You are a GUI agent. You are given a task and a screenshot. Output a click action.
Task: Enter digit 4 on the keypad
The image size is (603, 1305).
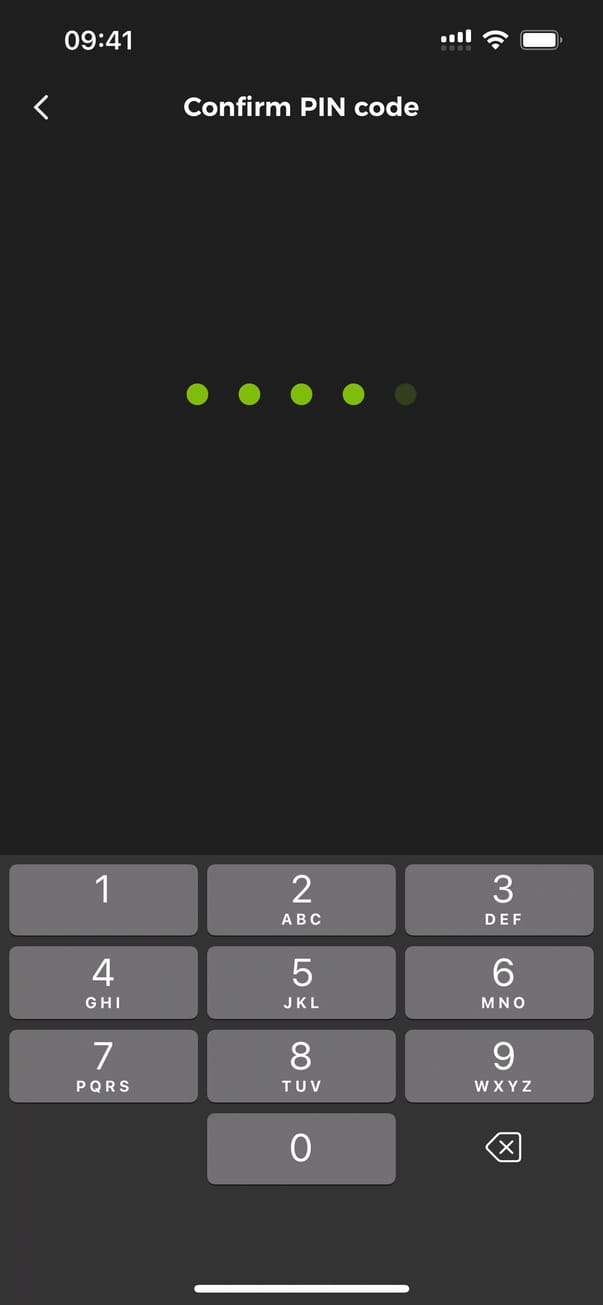[103, 983]
